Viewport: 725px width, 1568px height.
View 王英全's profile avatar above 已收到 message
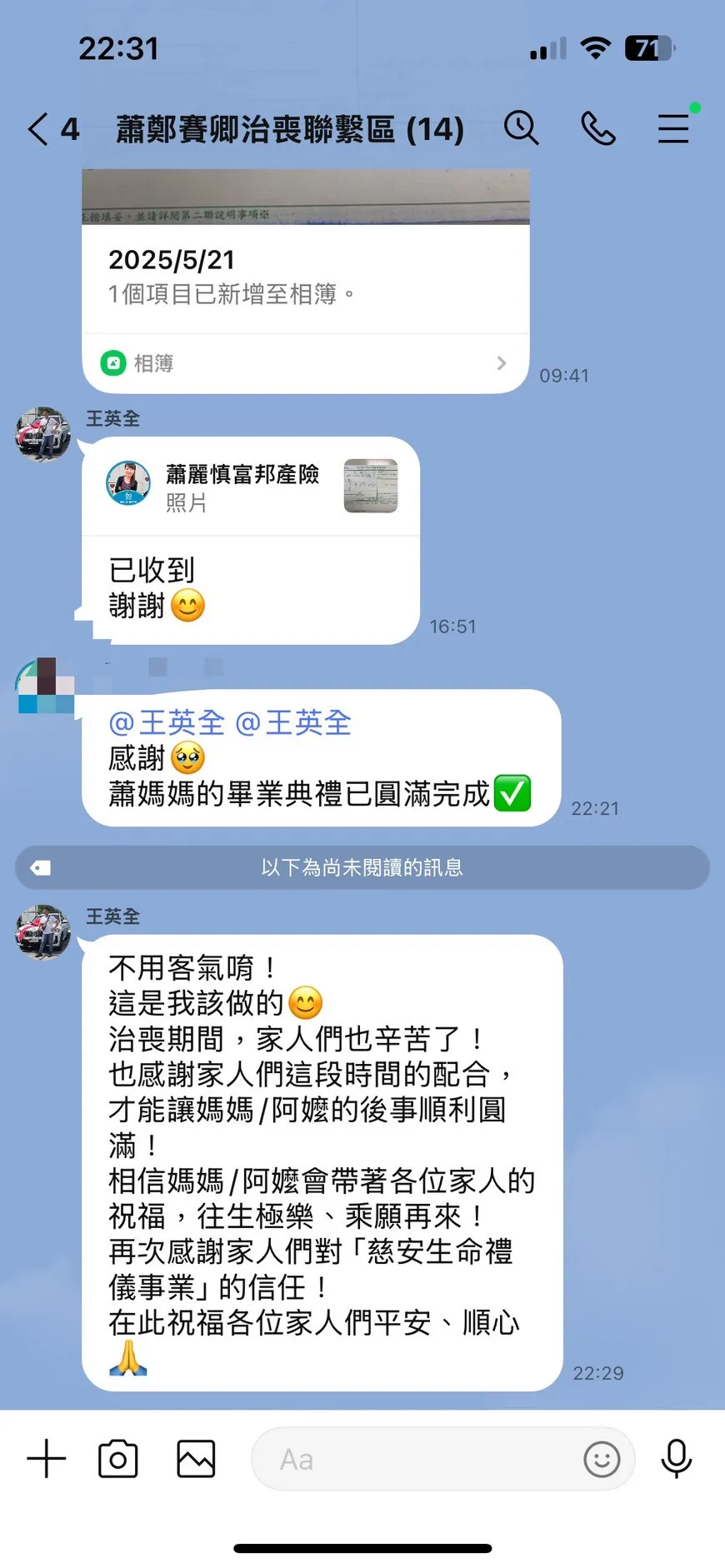click(44, 434)
